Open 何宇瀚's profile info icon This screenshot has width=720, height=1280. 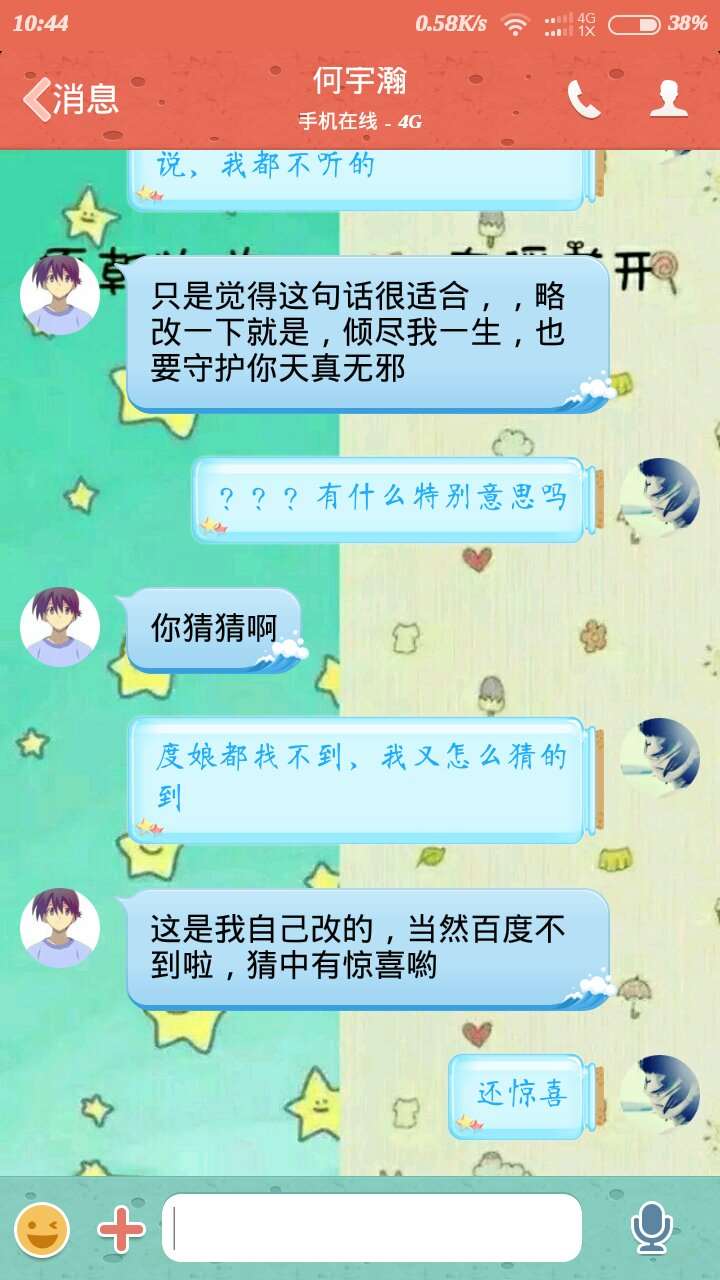(x=669, y=99)
